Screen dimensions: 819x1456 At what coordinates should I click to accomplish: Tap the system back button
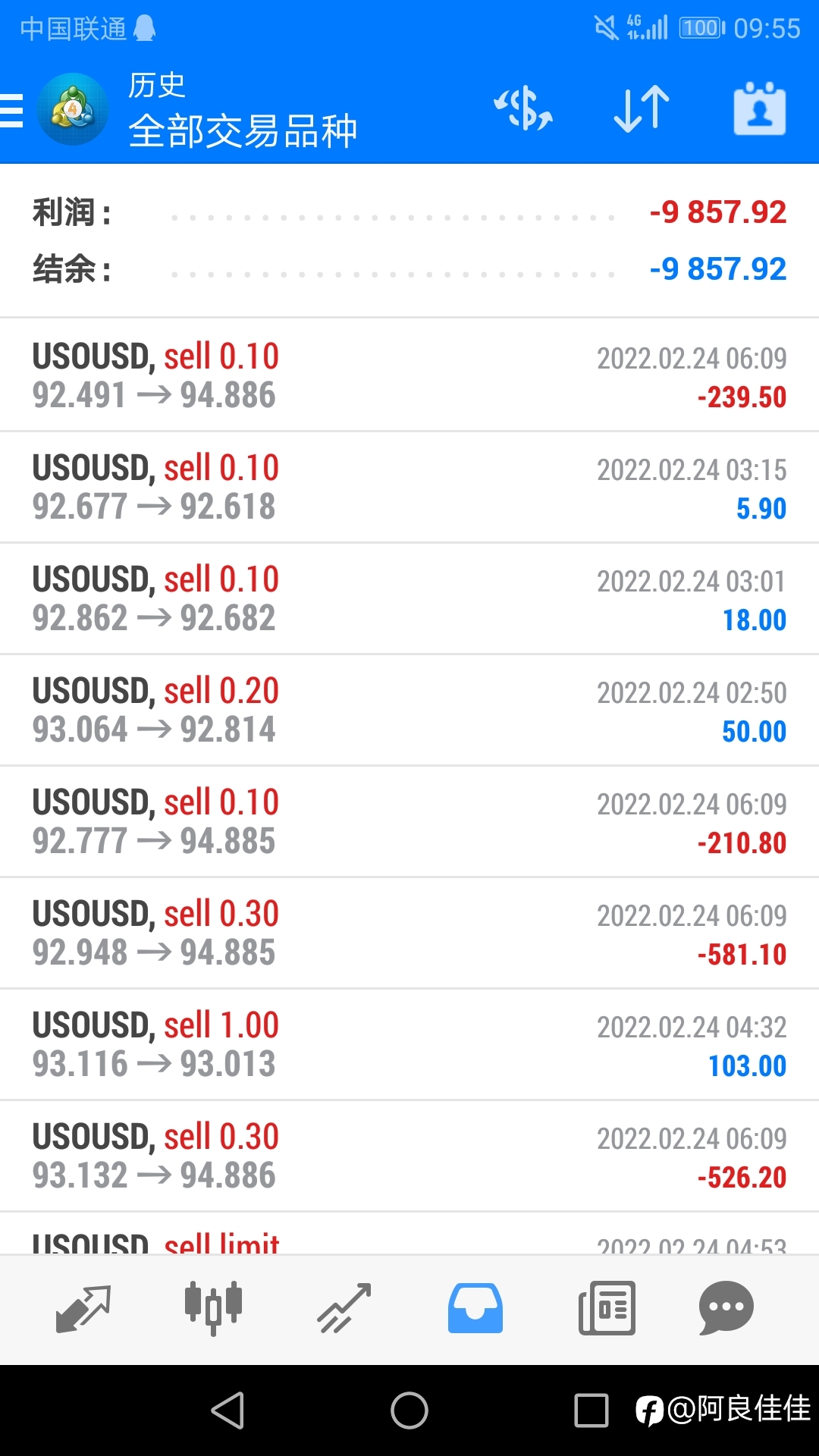tap(227, 1410)
